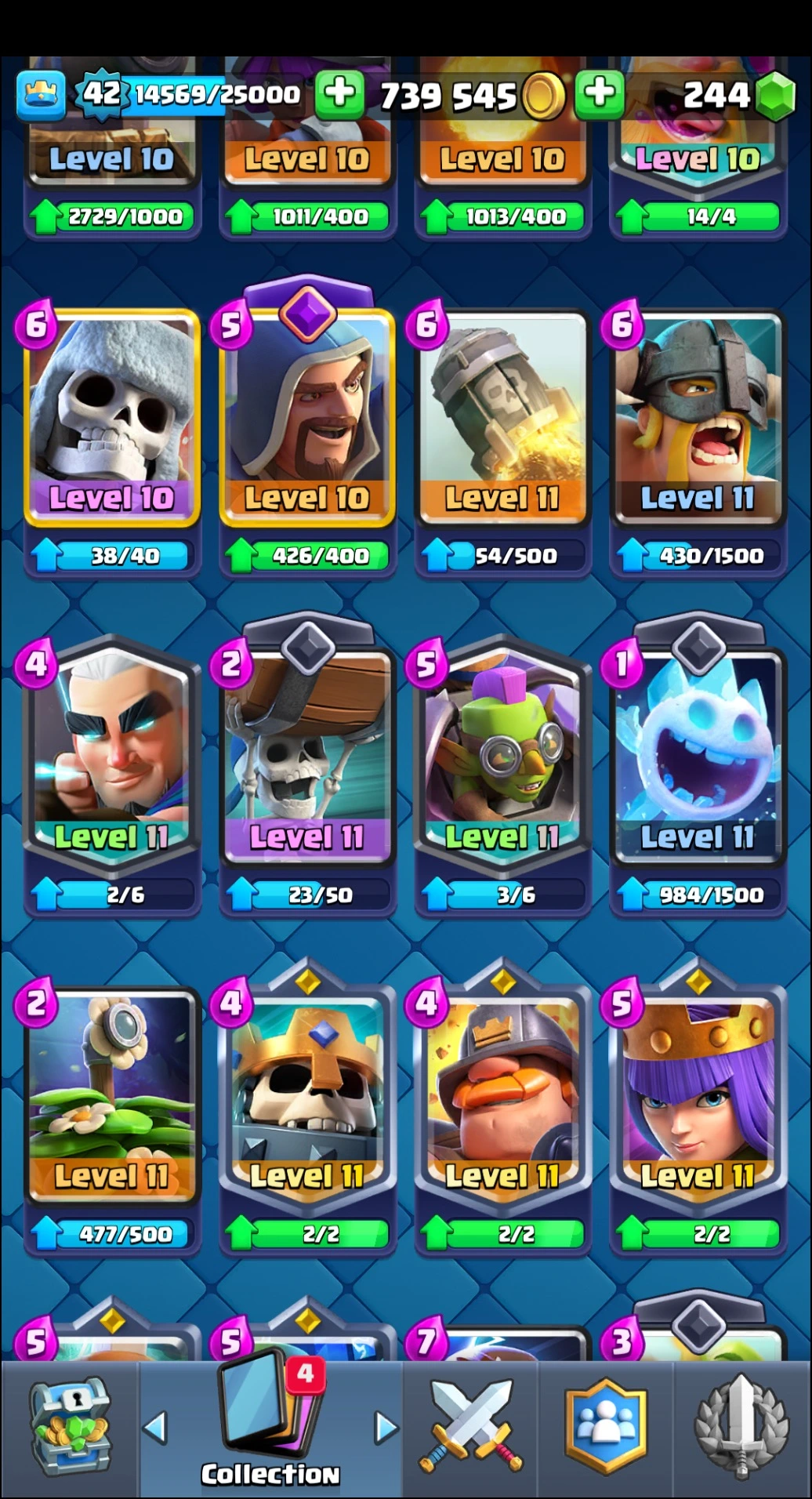Open the Shop chest tab
Screen dimensions: 812x1499
pos(69,1428)
